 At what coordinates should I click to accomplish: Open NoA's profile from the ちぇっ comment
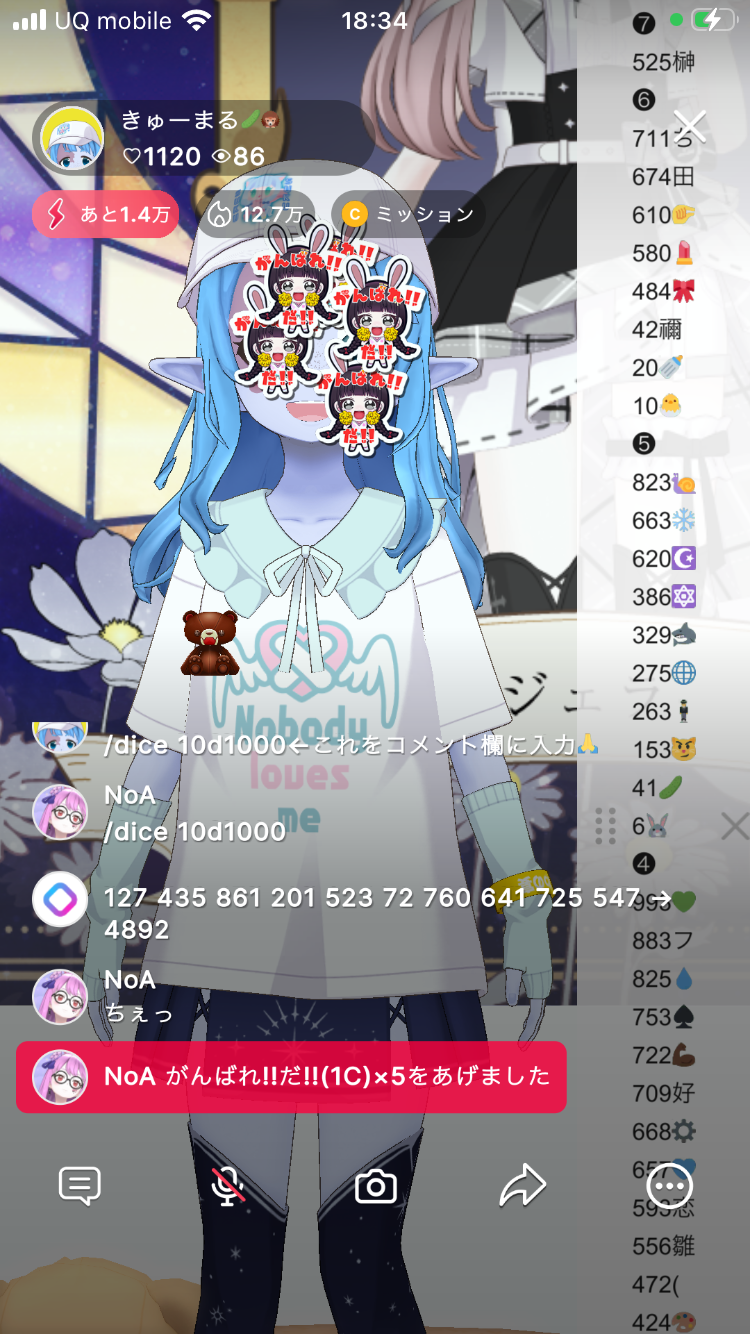[60, 997]
